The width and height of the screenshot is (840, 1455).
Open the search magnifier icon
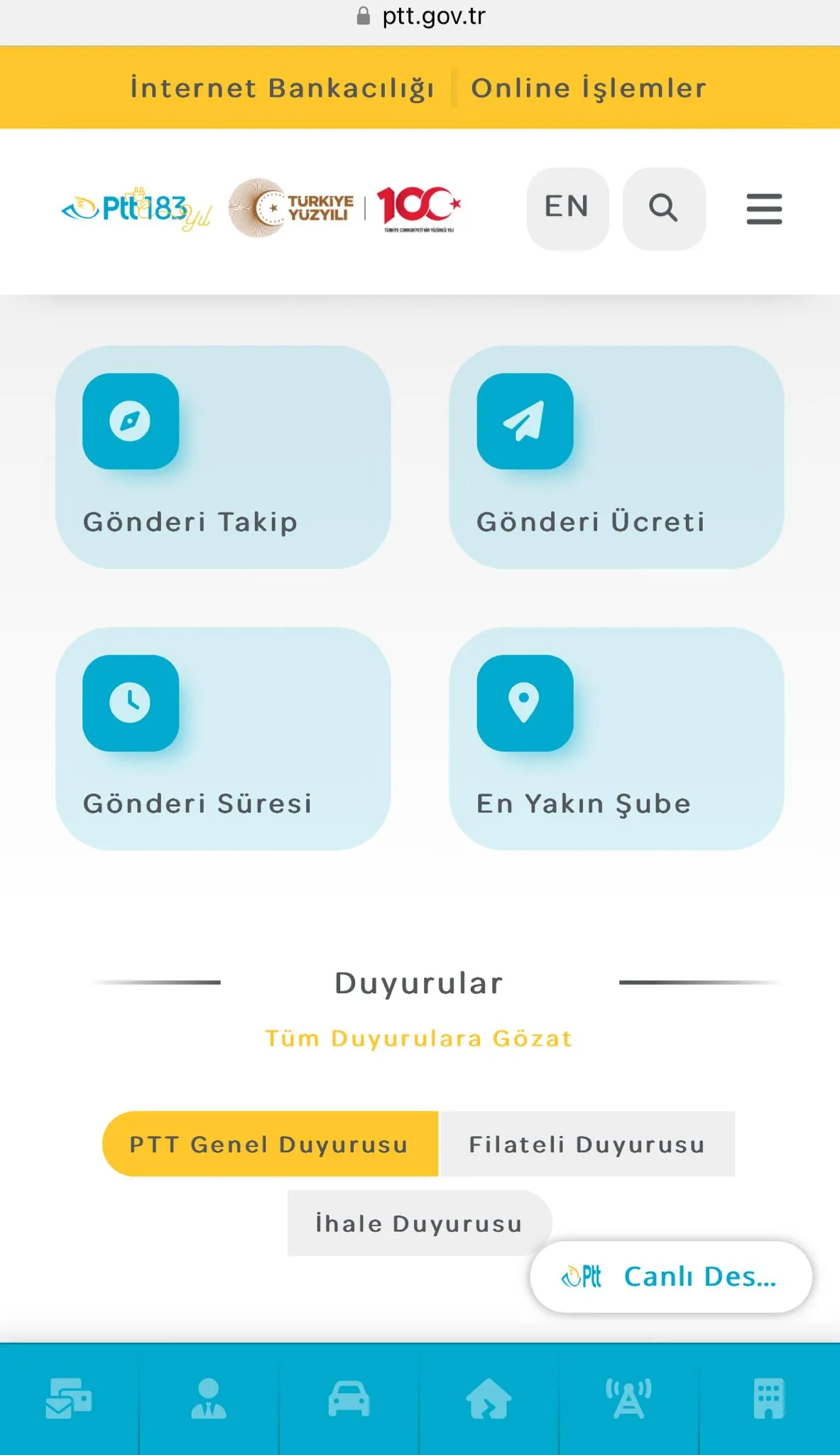(x=664, y=208)
